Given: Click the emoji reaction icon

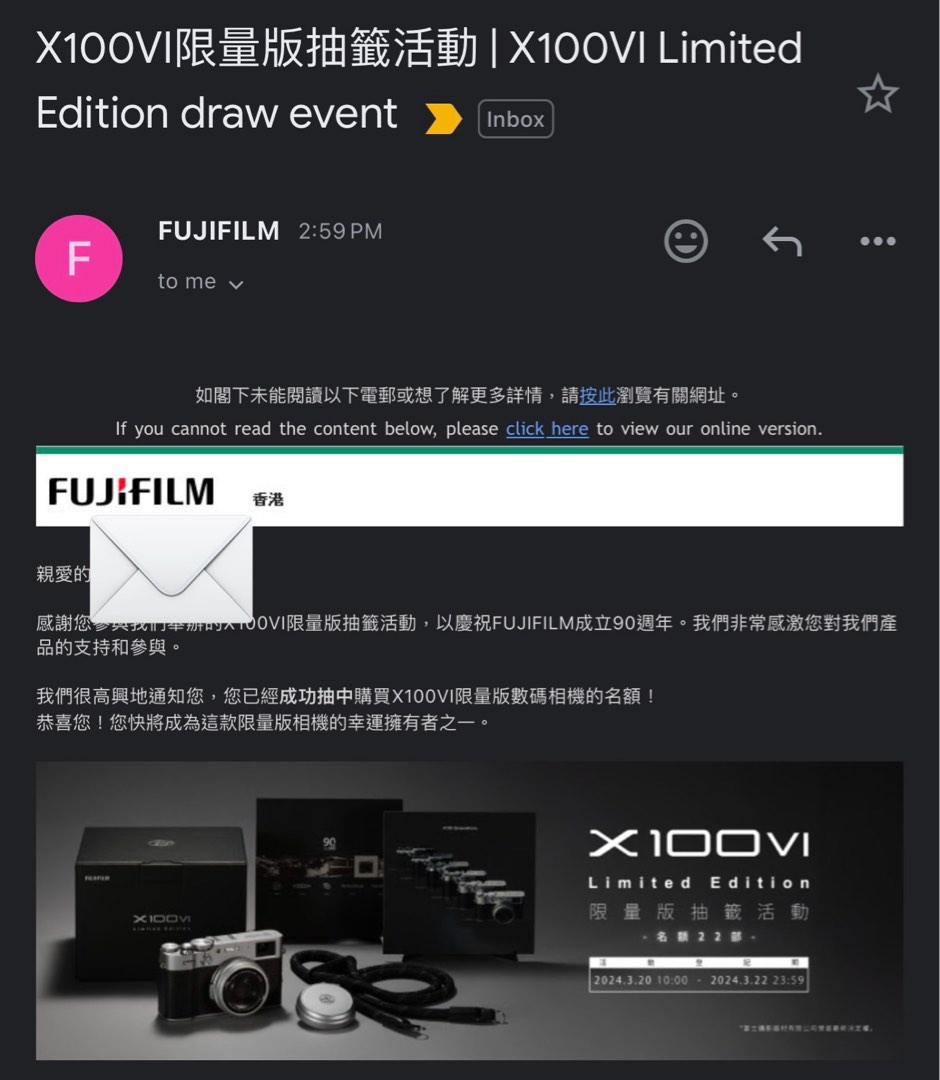Looking at the screenshot, I should pos(686,240).
